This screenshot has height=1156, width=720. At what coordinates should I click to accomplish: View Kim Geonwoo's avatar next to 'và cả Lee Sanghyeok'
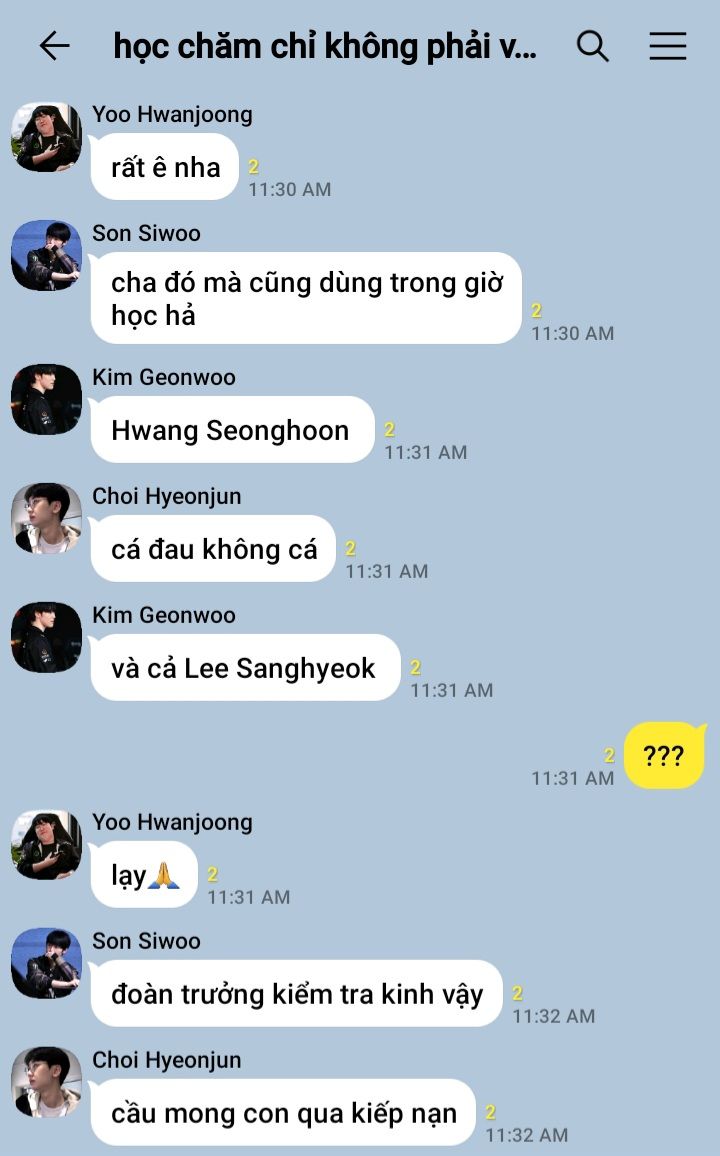click(46, 637)
